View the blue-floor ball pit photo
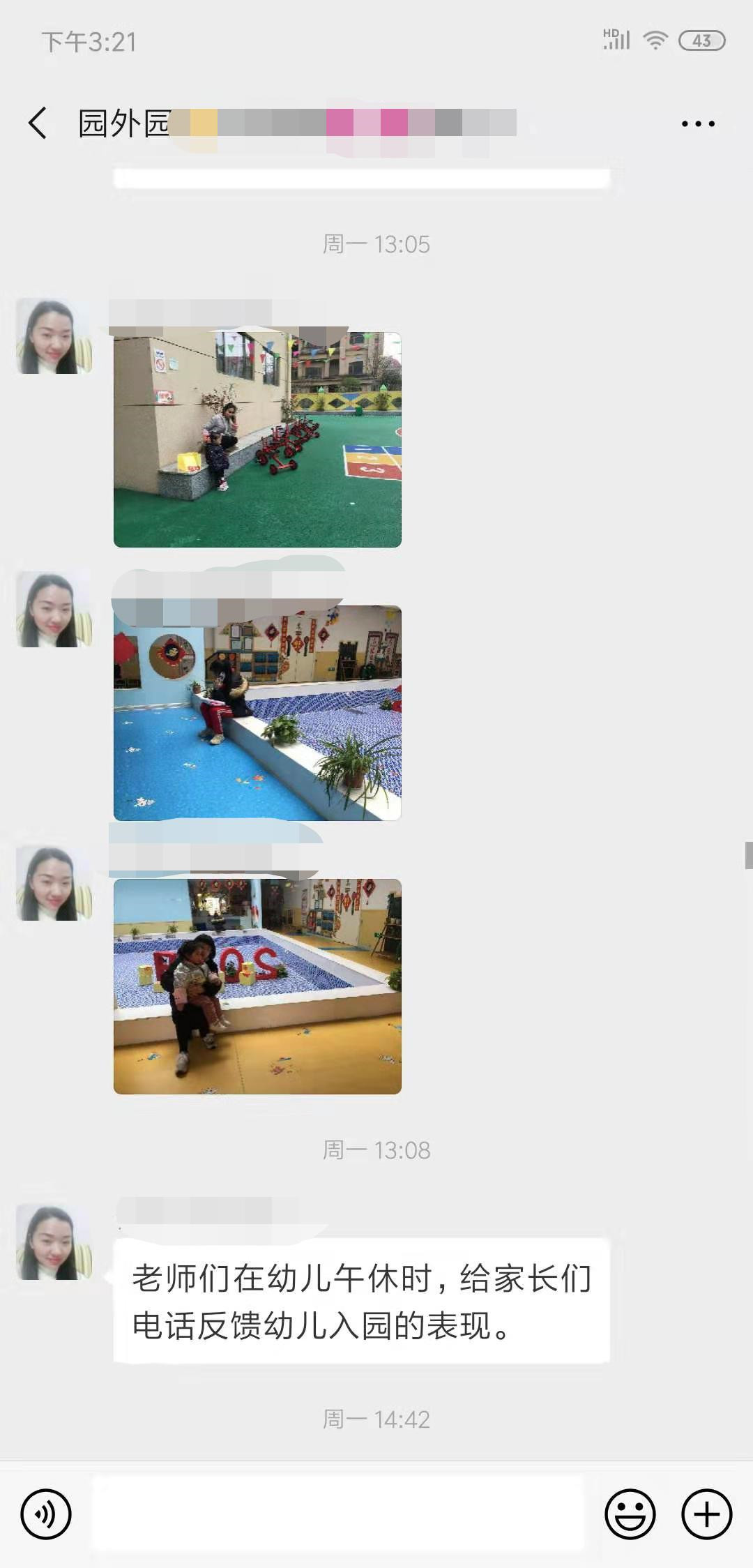 coord(257,713)
